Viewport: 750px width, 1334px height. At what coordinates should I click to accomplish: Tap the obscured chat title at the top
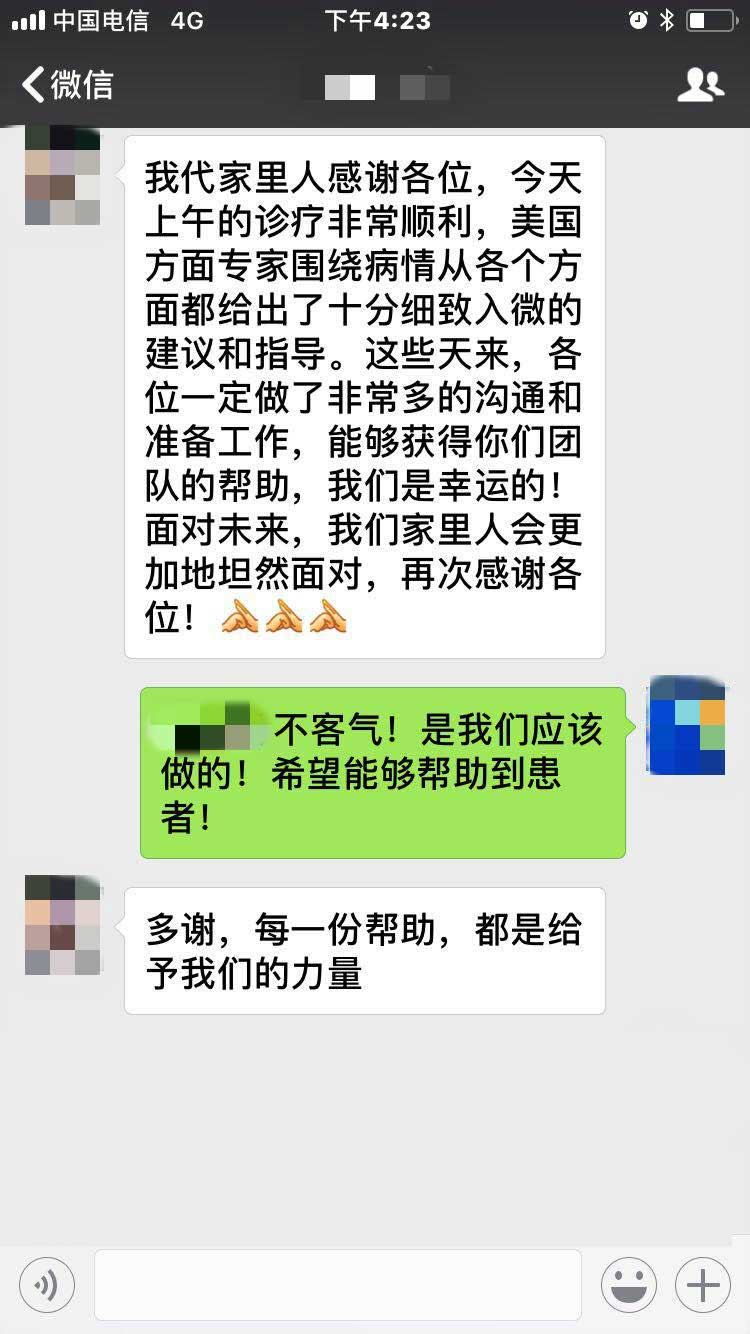(x=385, y=85)
